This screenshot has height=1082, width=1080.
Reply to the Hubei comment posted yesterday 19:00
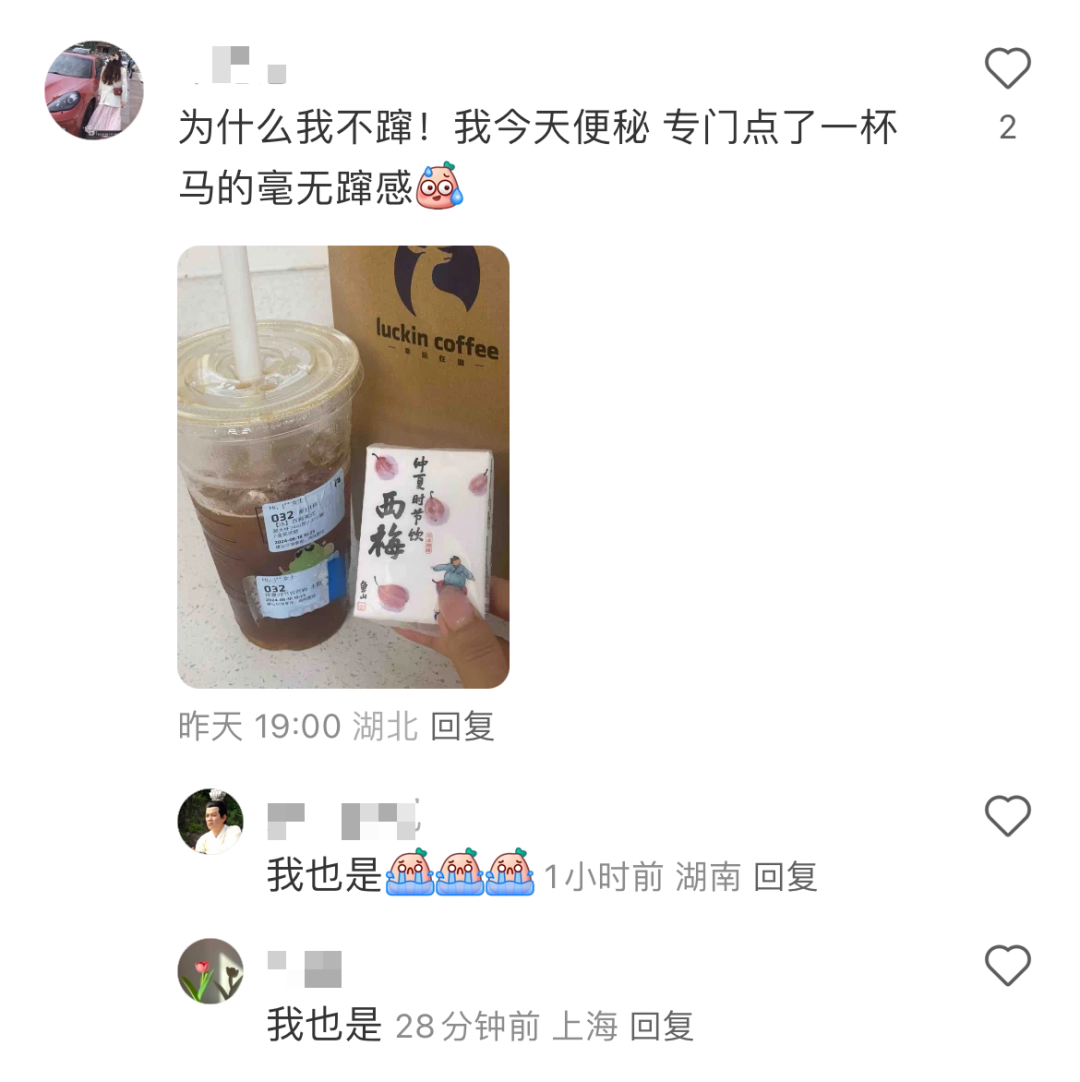pos(462,727)
